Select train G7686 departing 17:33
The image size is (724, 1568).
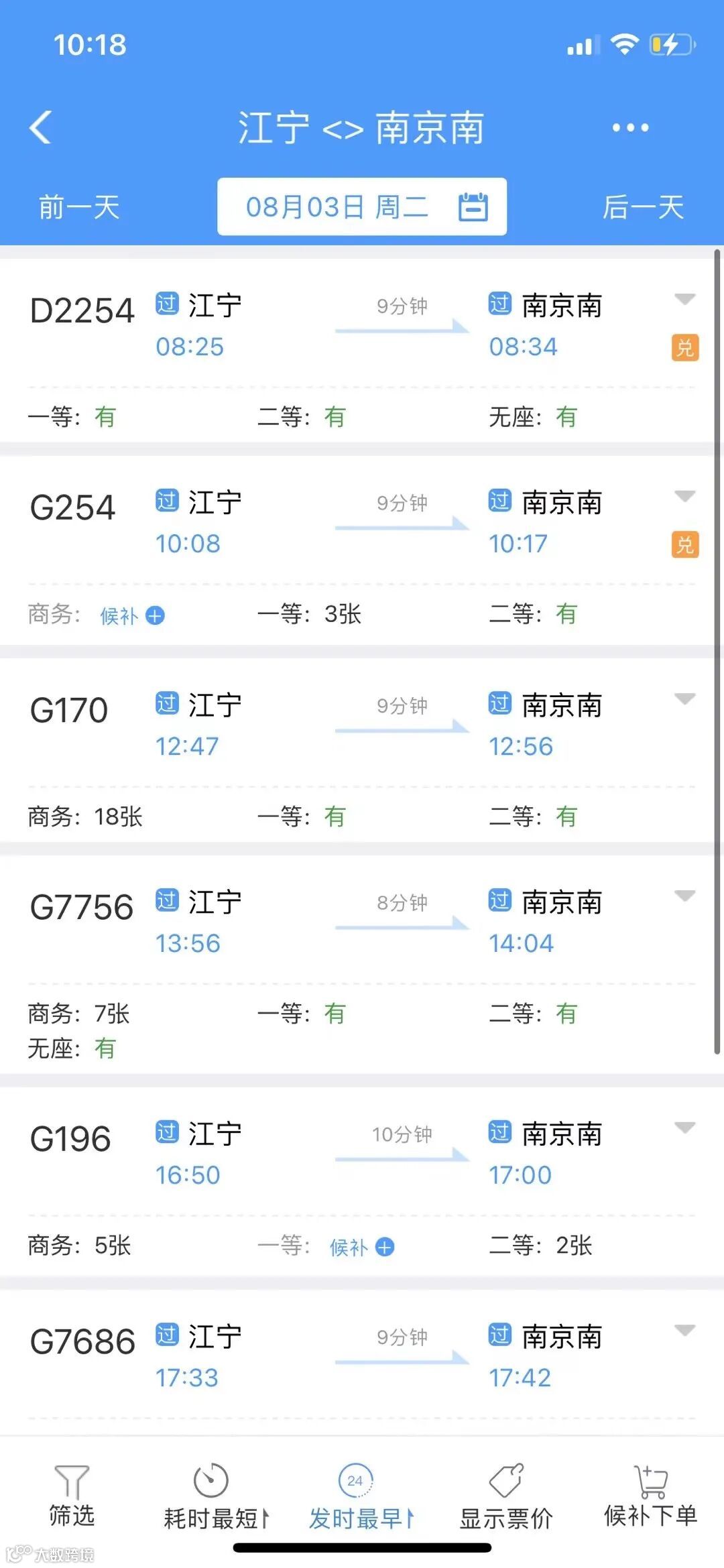click(82, 1342)
